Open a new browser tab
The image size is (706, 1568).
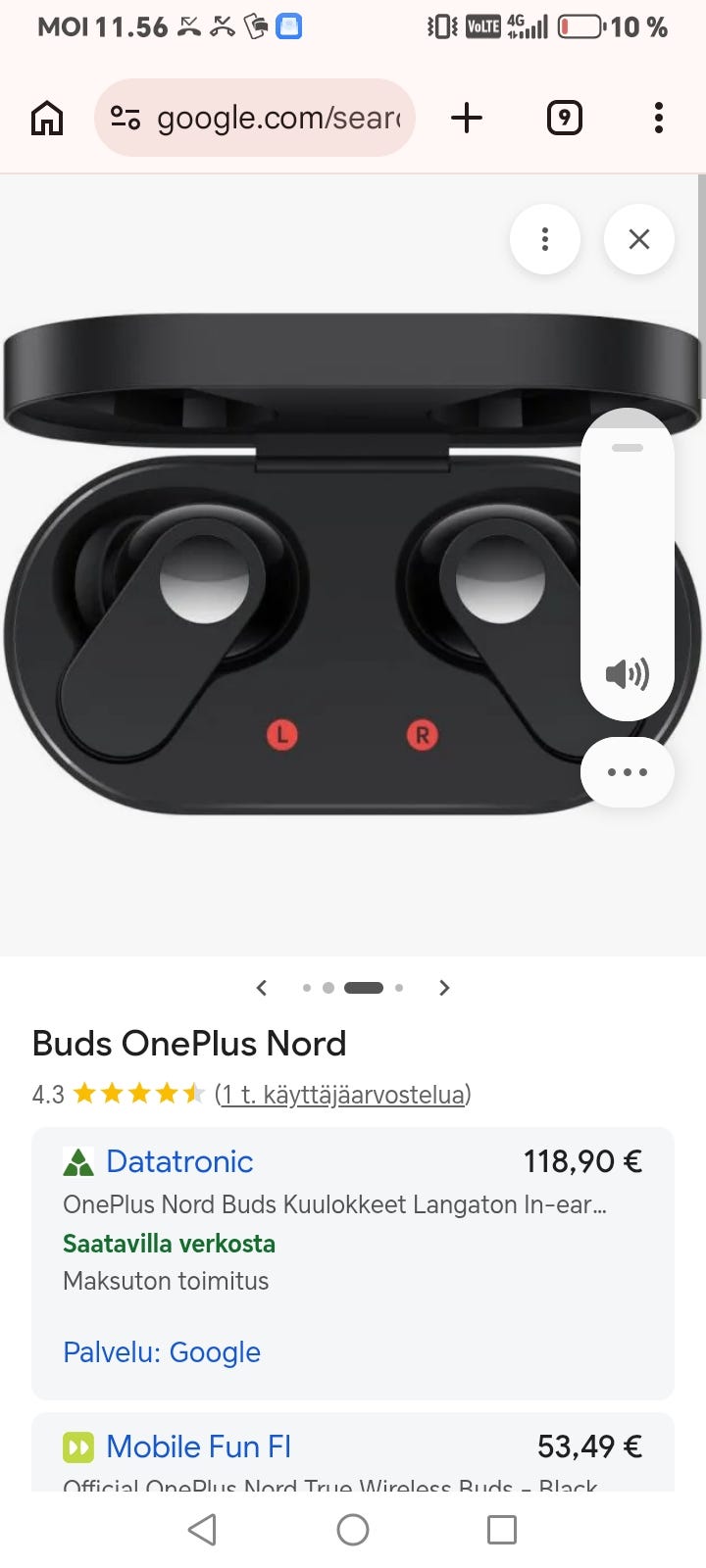(467, 118)
